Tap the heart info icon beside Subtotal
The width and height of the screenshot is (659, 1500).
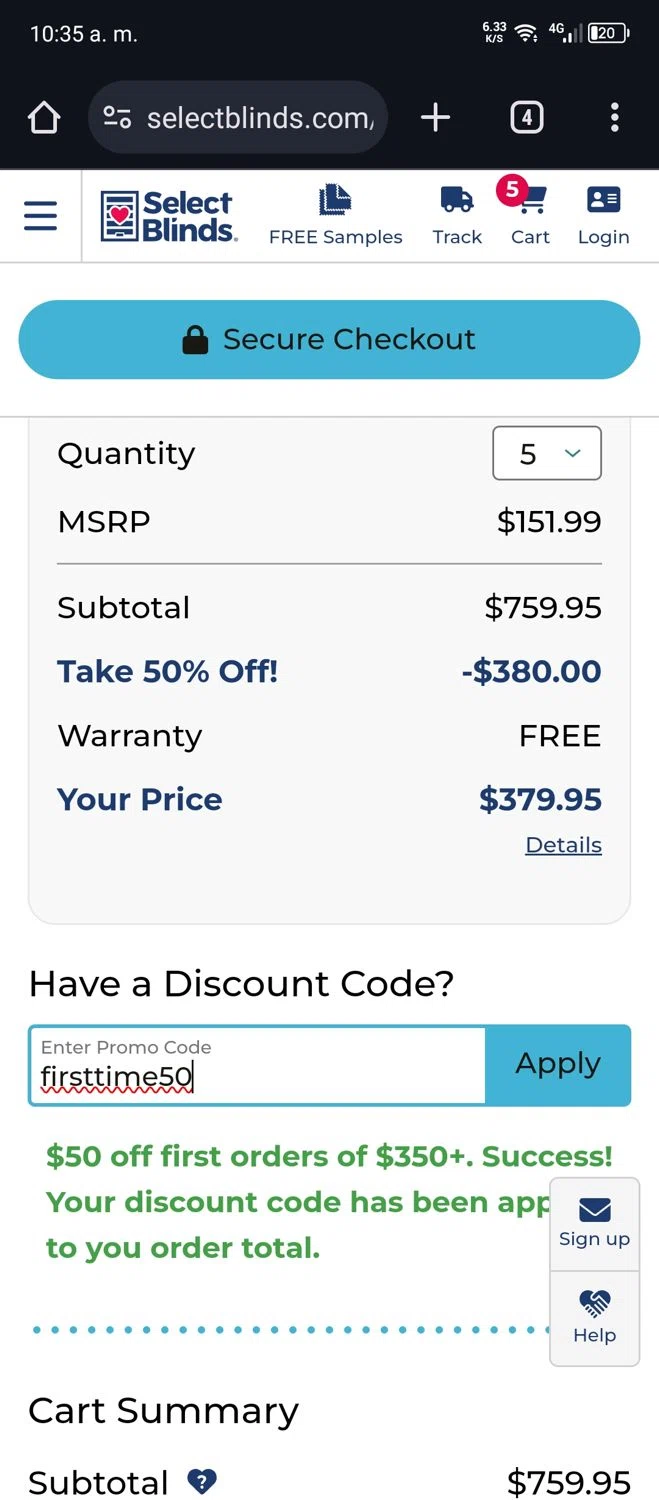pos(202,1482)
